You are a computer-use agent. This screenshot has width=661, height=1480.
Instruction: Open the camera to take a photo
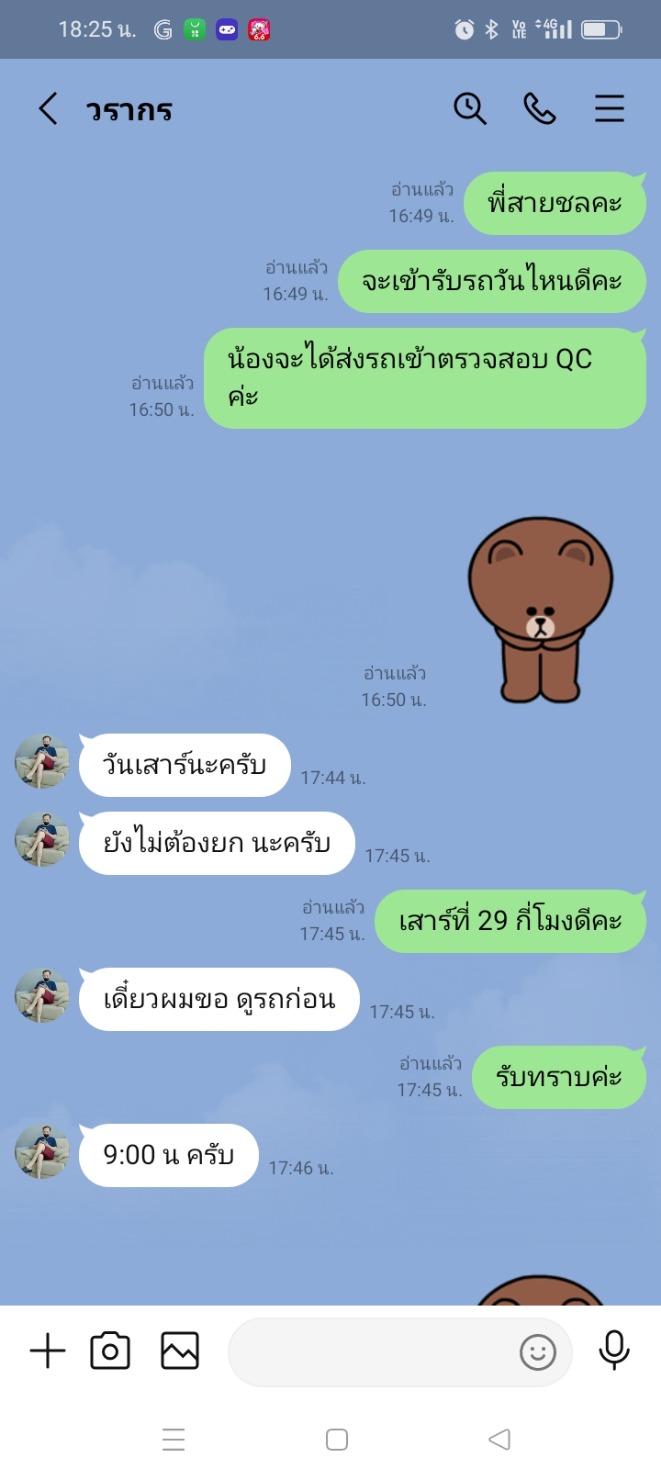[x=110, y=1351]
